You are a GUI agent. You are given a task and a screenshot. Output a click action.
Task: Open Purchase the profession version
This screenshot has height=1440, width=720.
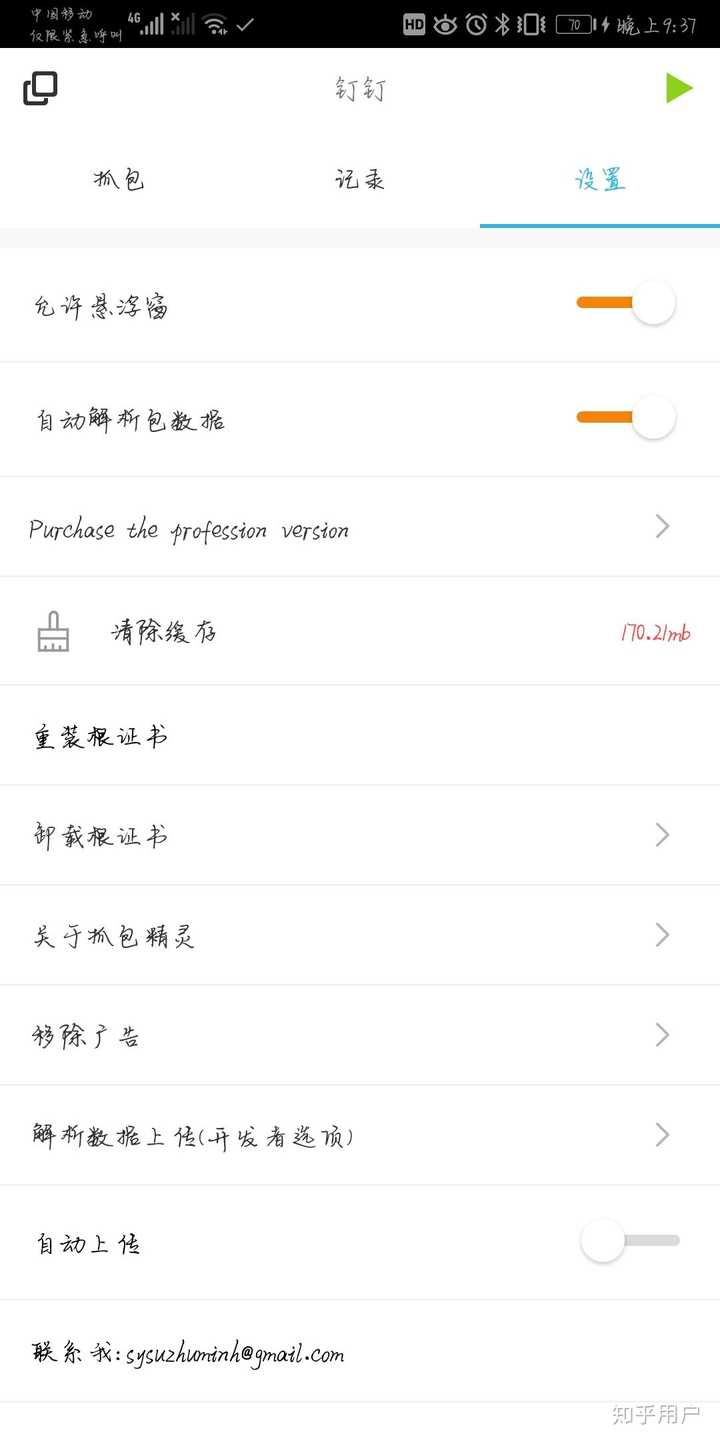click(x=360, y=528)
